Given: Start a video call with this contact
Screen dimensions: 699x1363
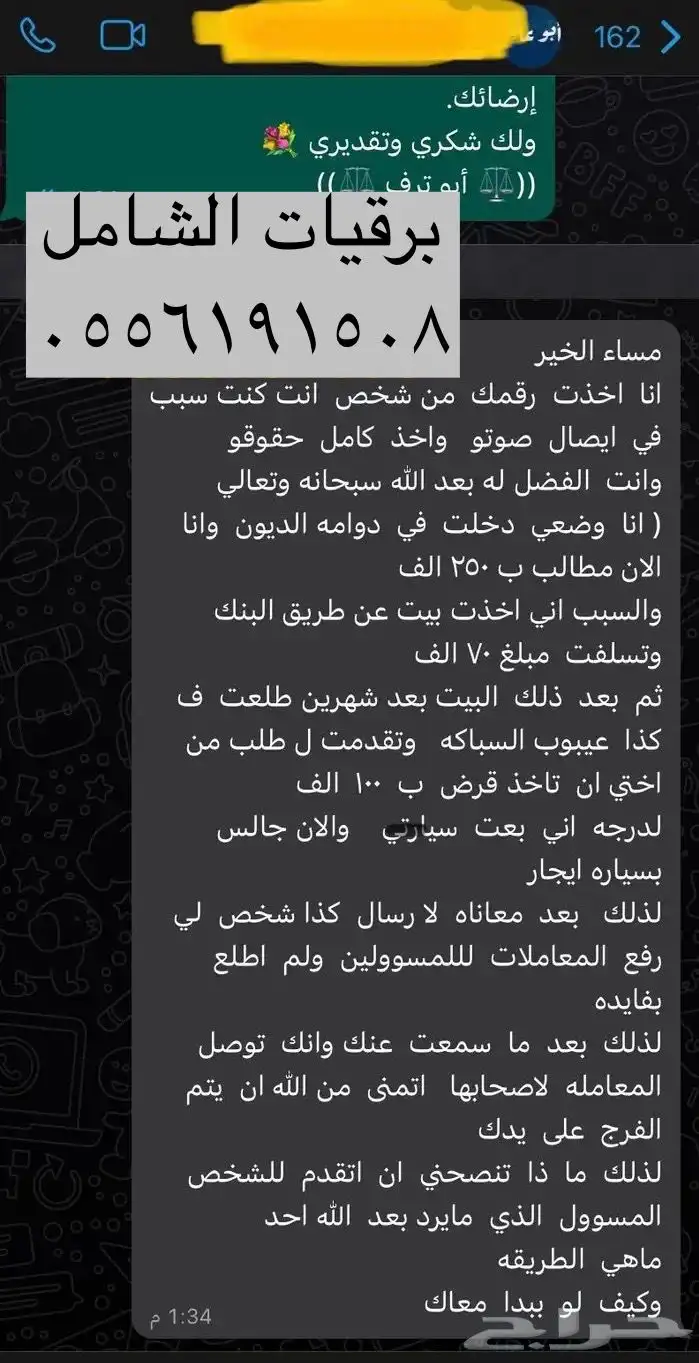Looking at the screenshot, I should [123, 37].
